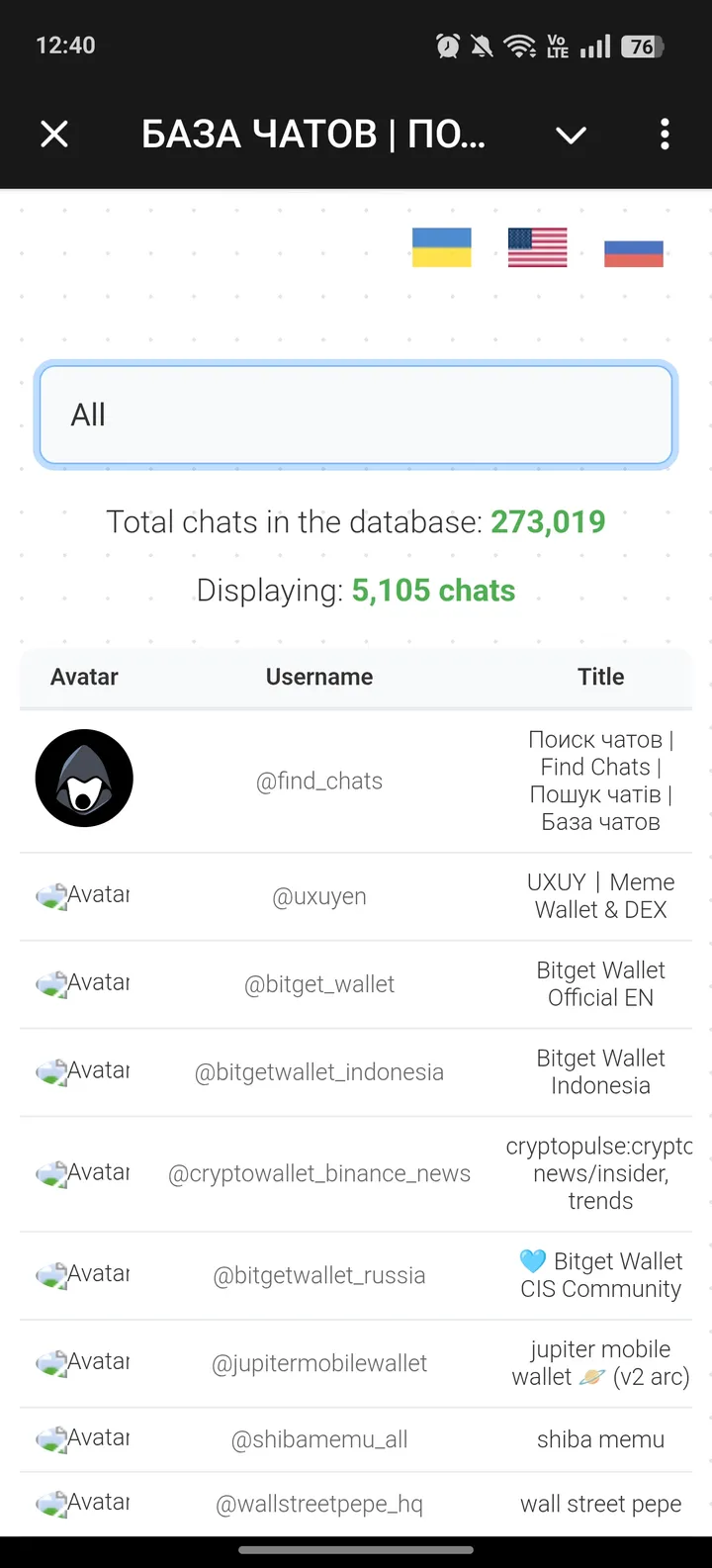Click the bottom navigation handle bar
Screen dimensions: 712x1568
(356, 1551)
